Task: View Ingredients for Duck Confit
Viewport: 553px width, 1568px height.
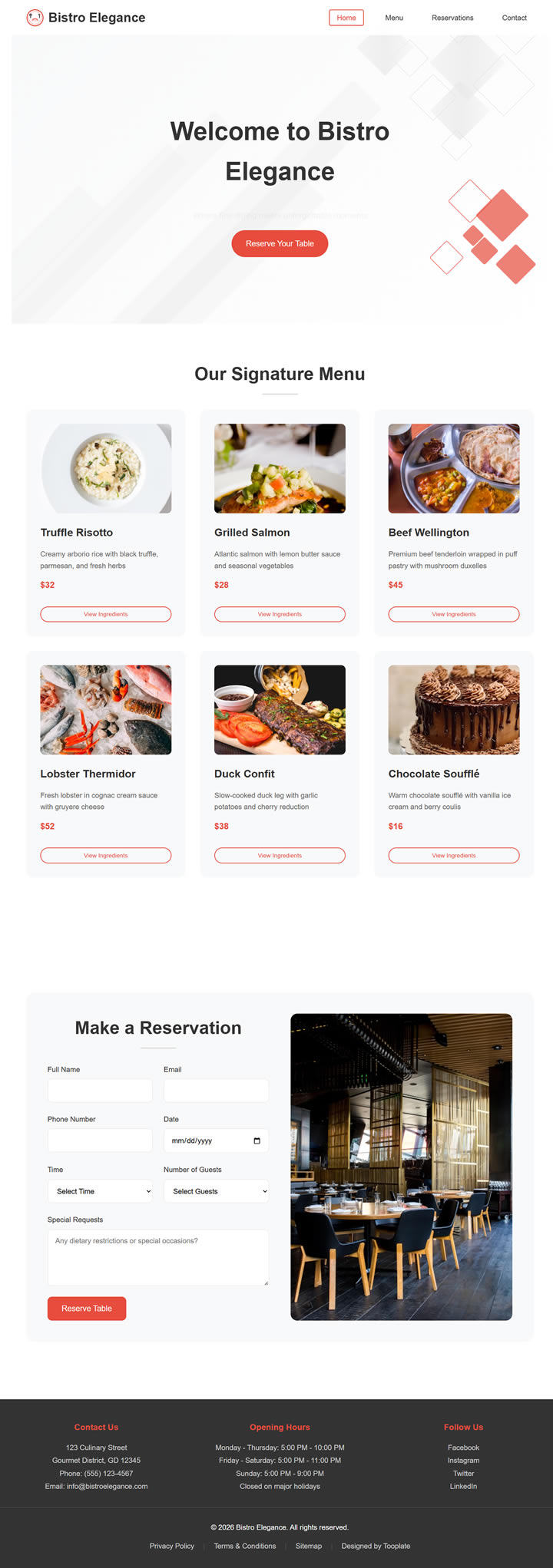Action: (280, 855)
